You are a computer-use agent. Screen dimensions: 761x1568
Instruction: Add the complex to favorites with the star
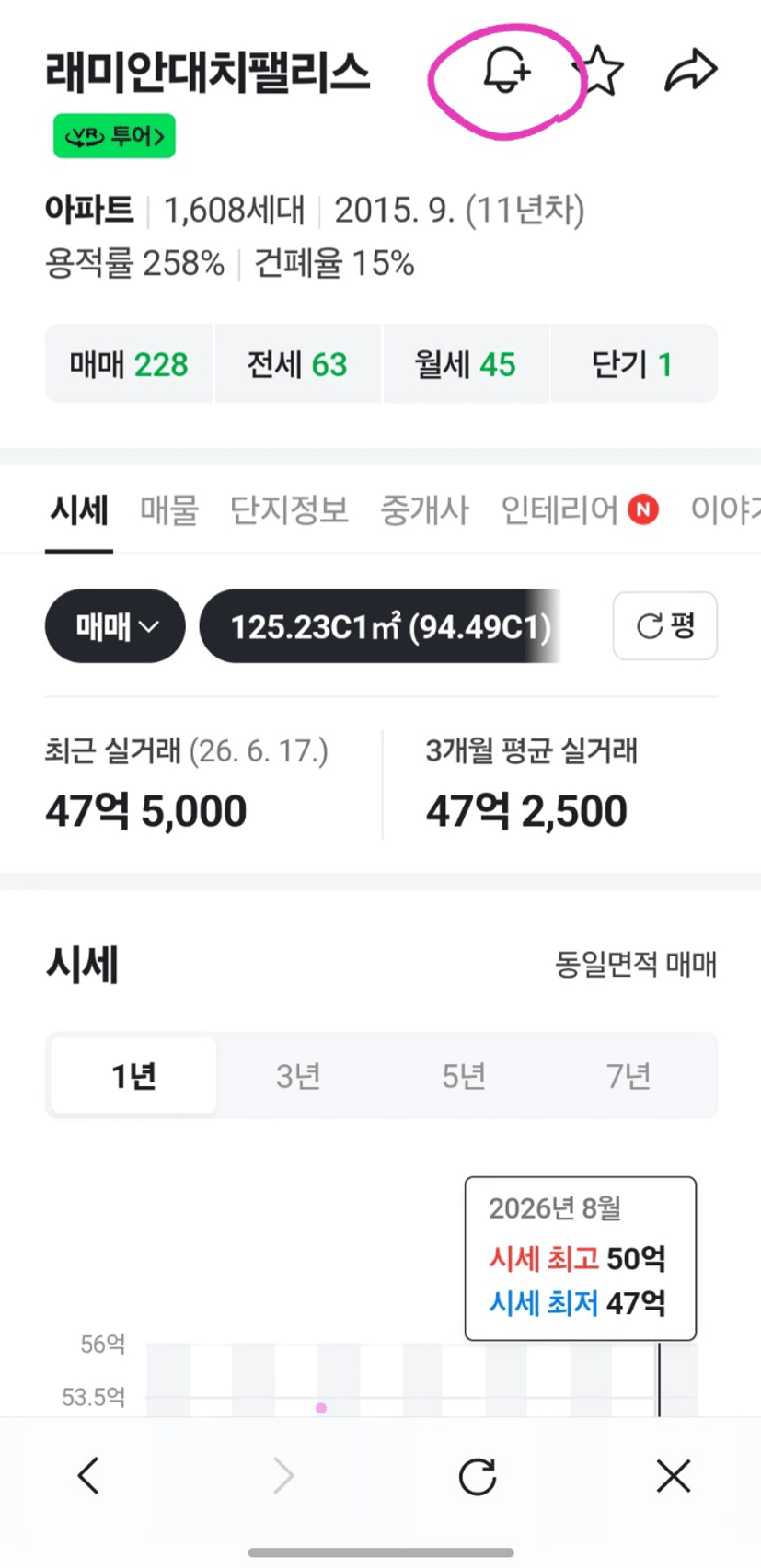(x=599, y=71)
